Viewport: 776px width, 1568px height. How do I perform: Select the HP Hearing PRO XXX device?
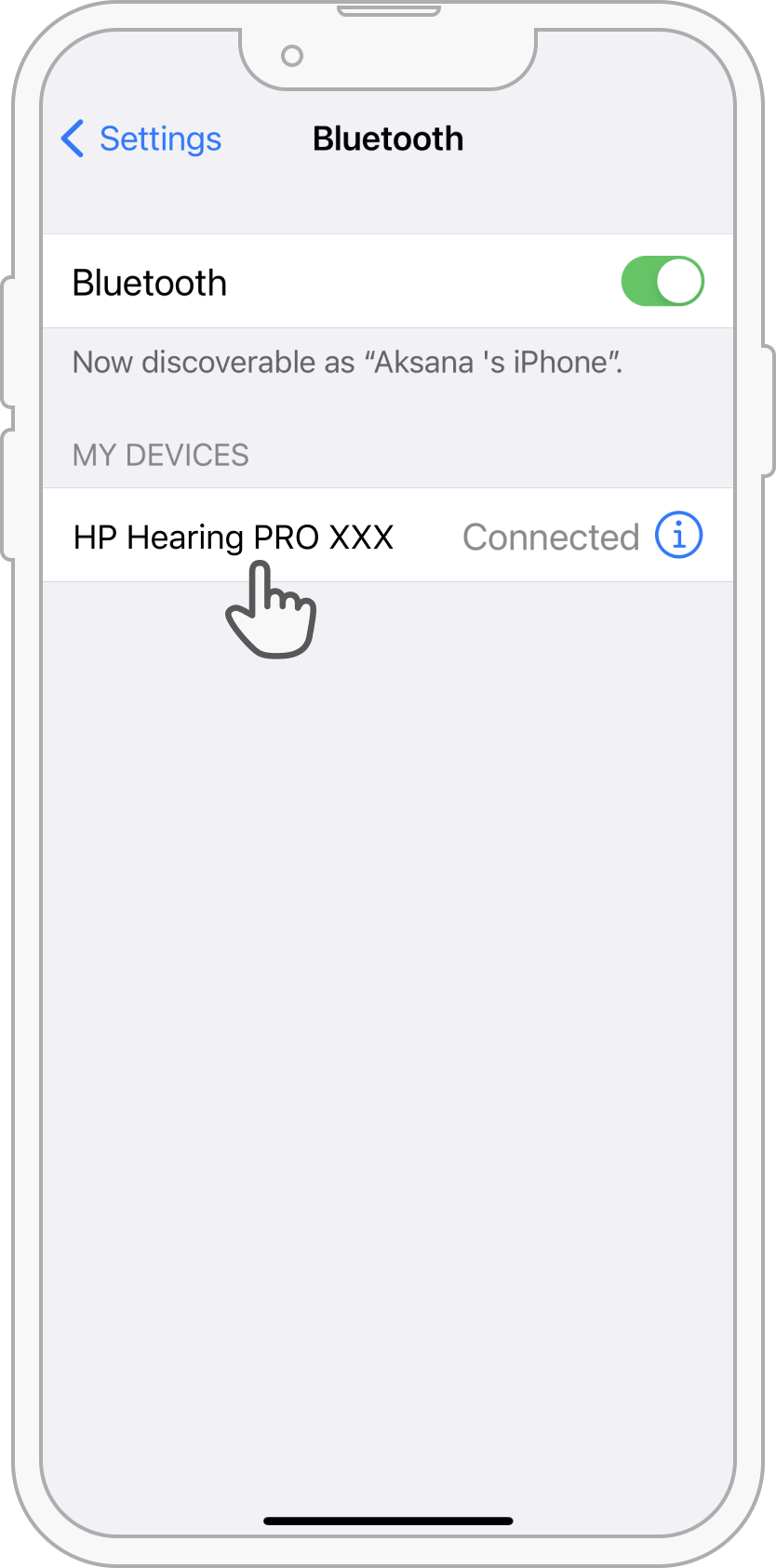[388, 536]
